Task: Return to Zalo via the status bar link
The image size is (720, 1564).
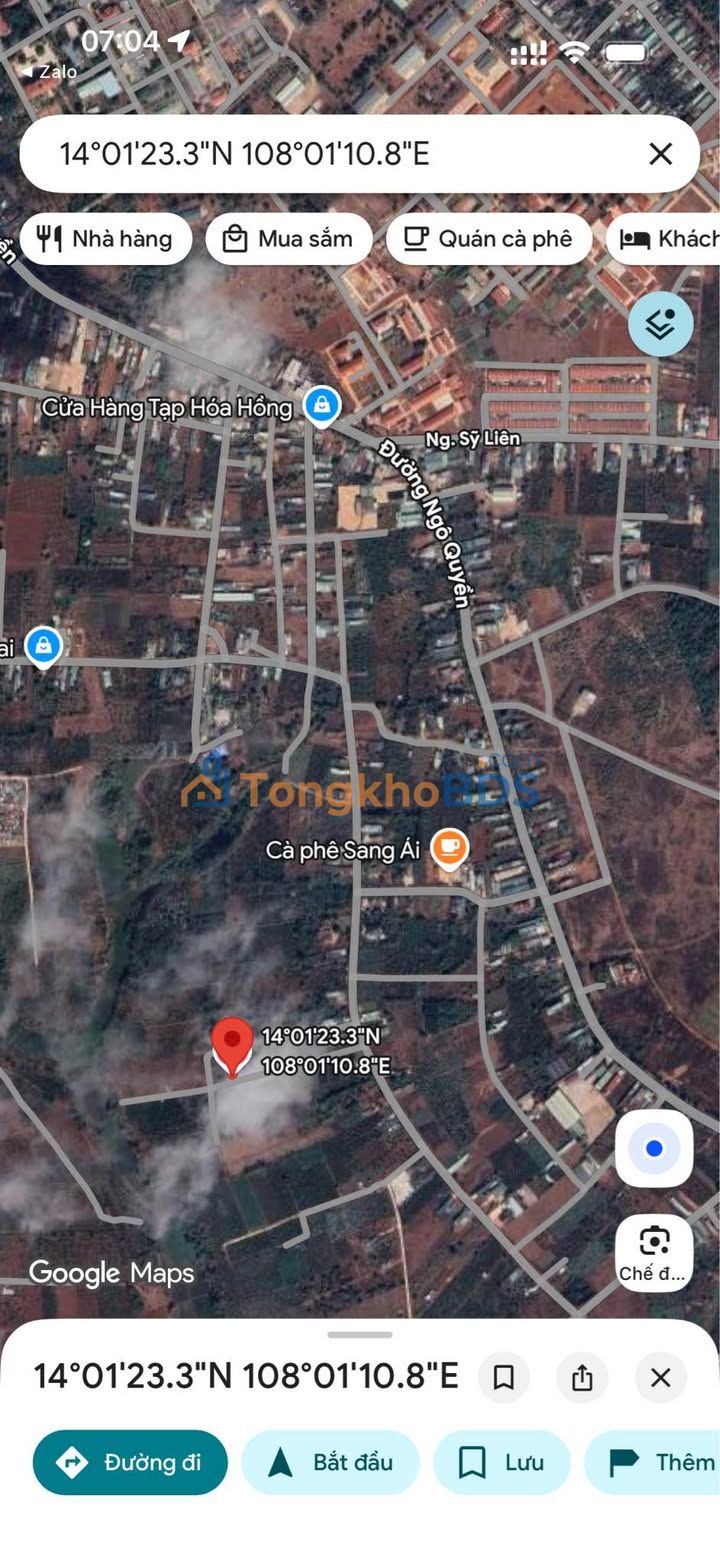Action: click(x=48, y=72)
